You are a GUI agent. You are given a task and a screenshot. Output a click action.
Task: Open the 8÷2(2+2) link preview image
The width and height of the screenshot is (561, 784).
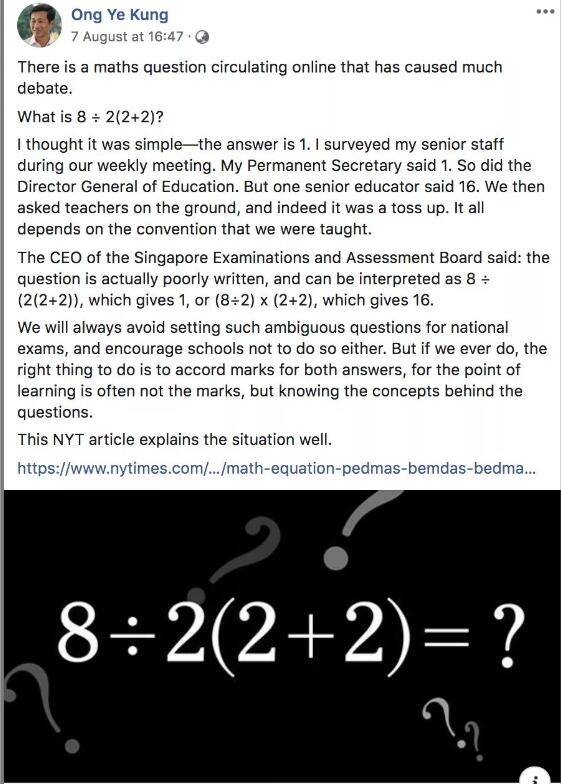point(282,636)
